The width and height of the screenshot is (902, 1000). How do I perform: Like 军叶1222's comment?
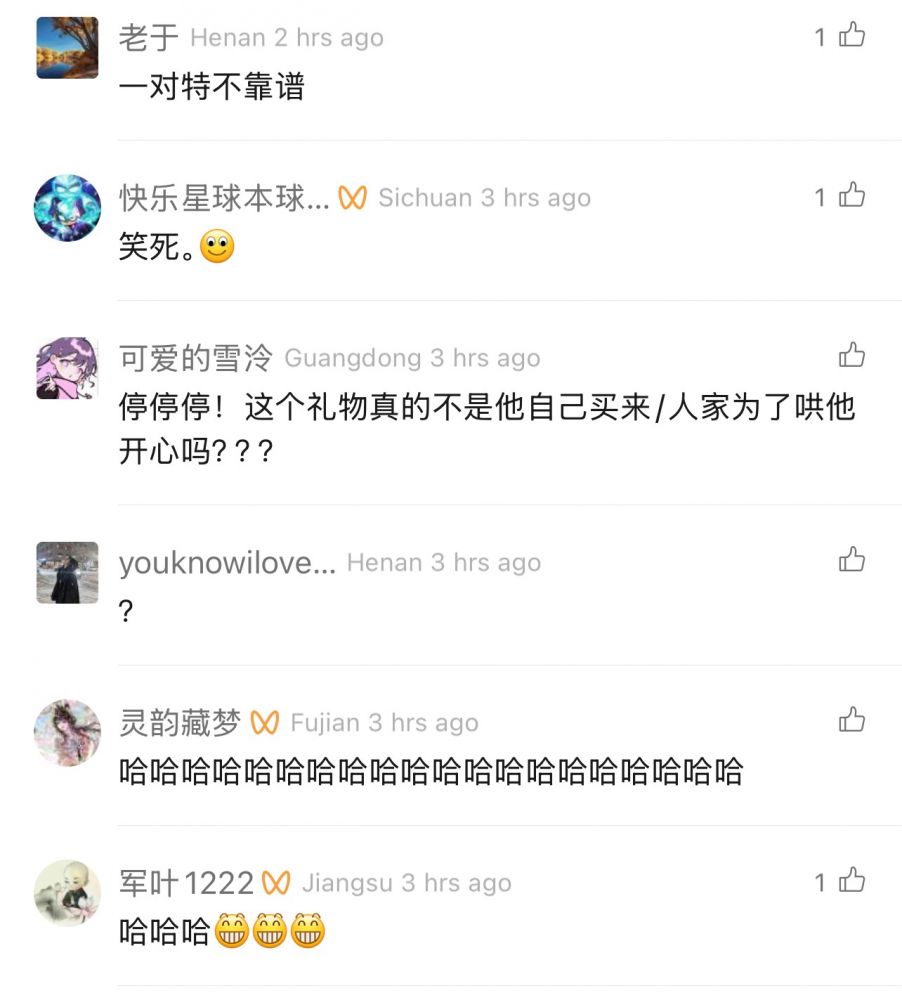click(x=852, y=882)
